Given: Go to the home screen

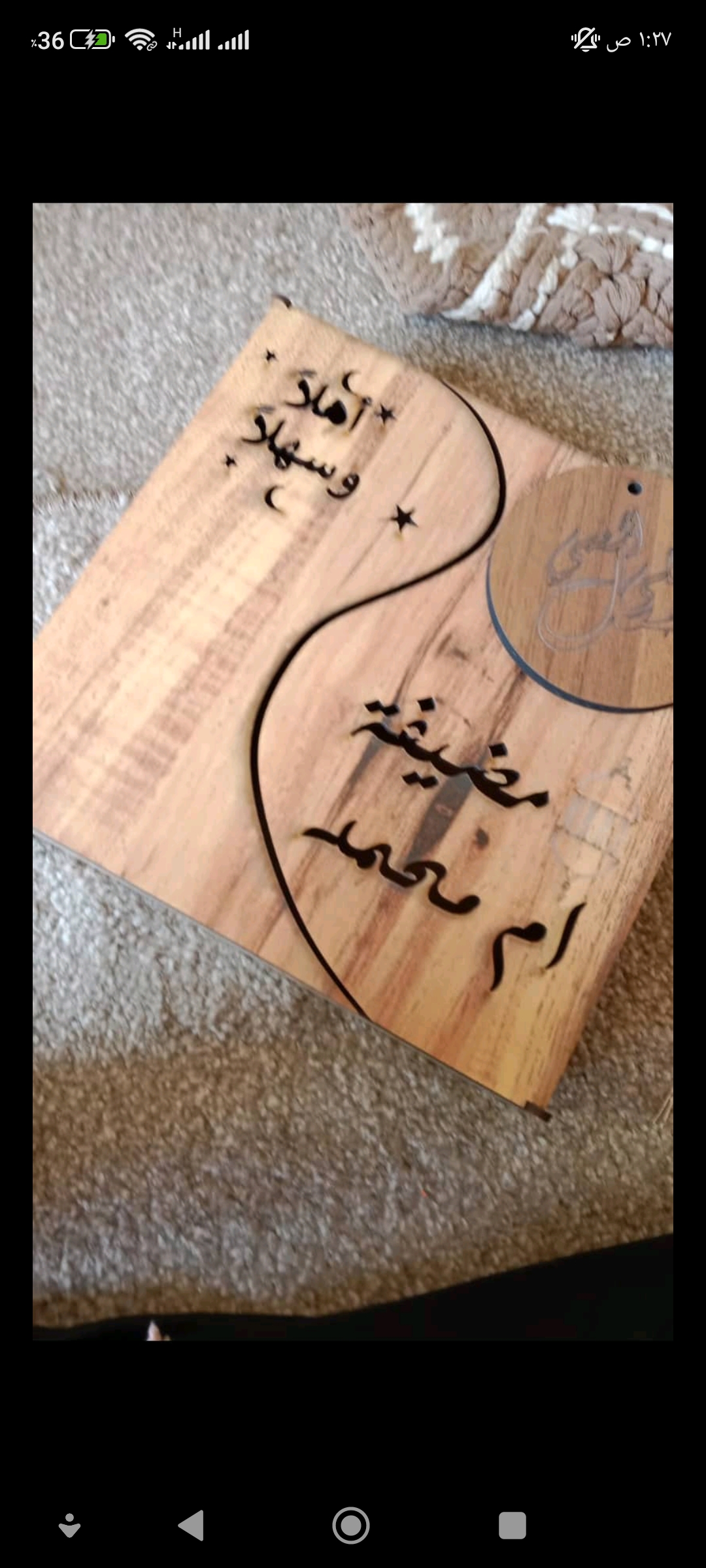Looking at the screenshot, I should [351, 1526].
